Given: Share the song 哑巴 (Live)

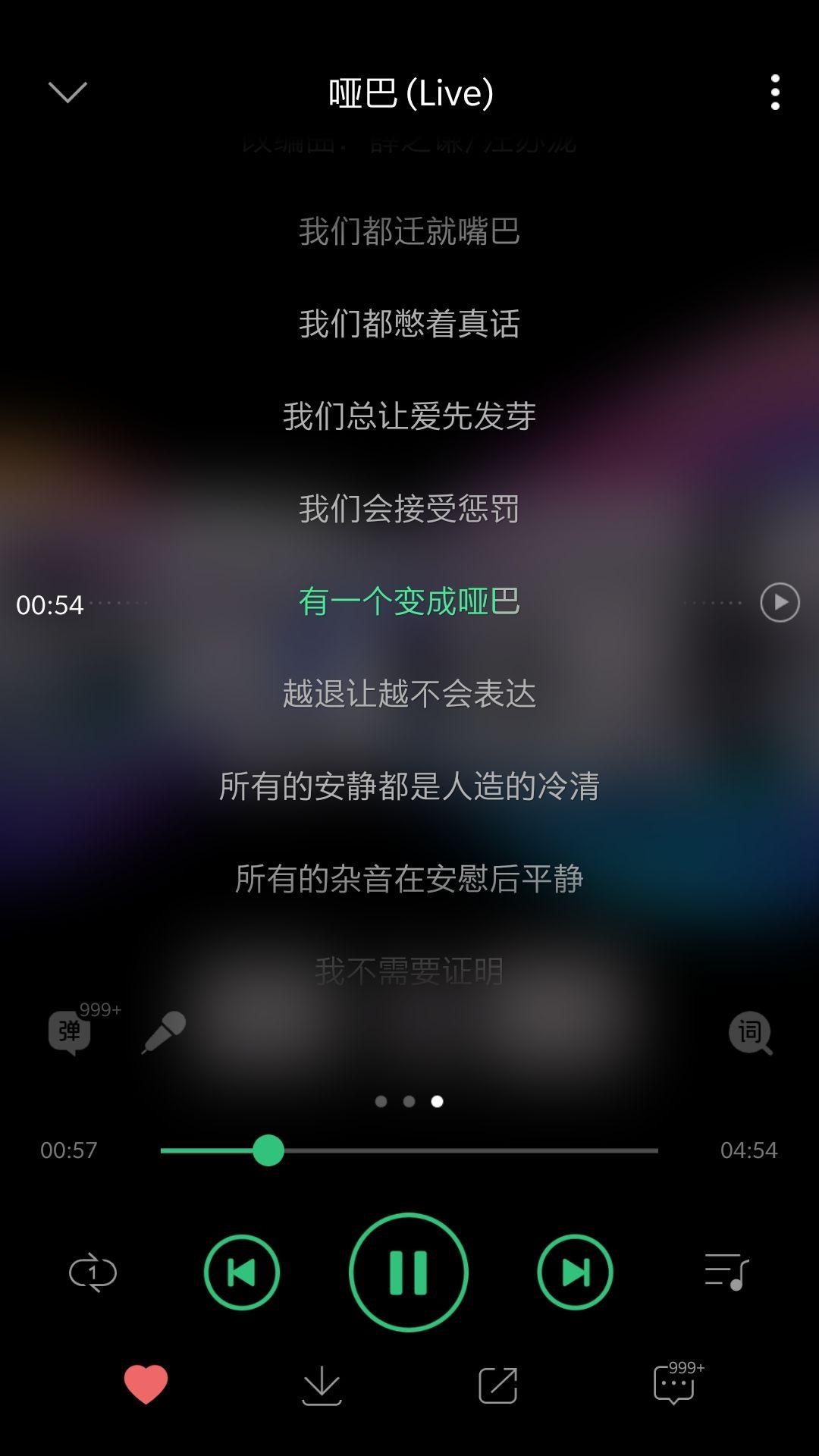Looking at the screenshot, I should click(497, 1385).
